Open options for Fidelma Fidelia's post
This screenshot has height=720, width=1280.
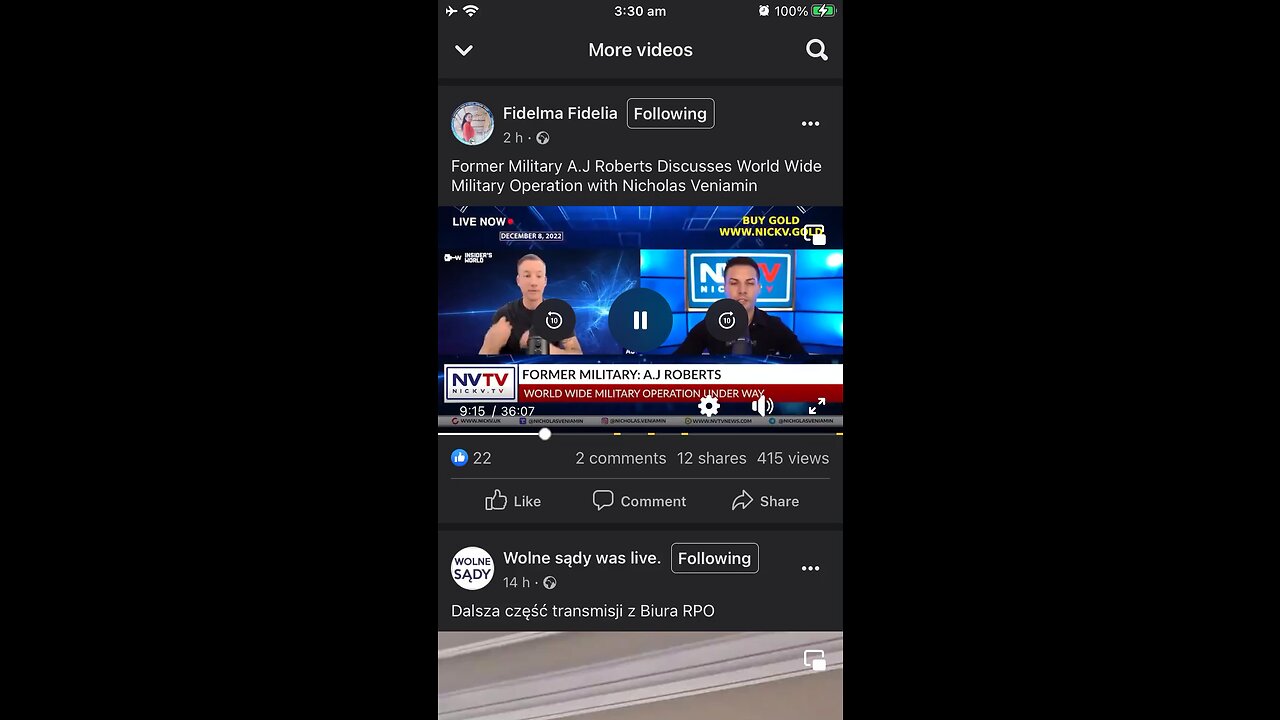tap(810, 124)
